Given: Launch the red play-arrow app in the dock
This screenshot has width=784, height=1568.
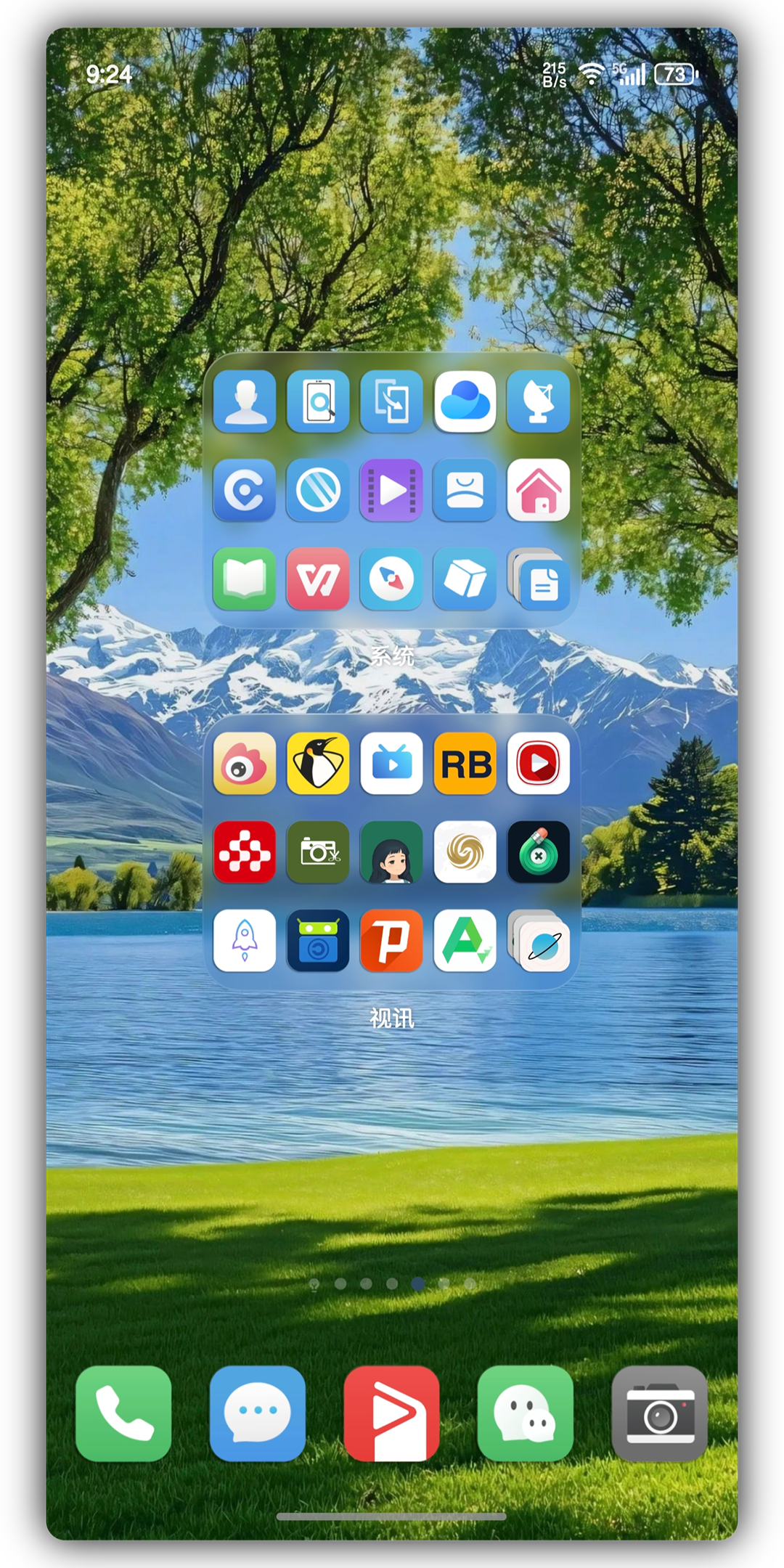Looking at the screenshot, I should point(391,1413).
